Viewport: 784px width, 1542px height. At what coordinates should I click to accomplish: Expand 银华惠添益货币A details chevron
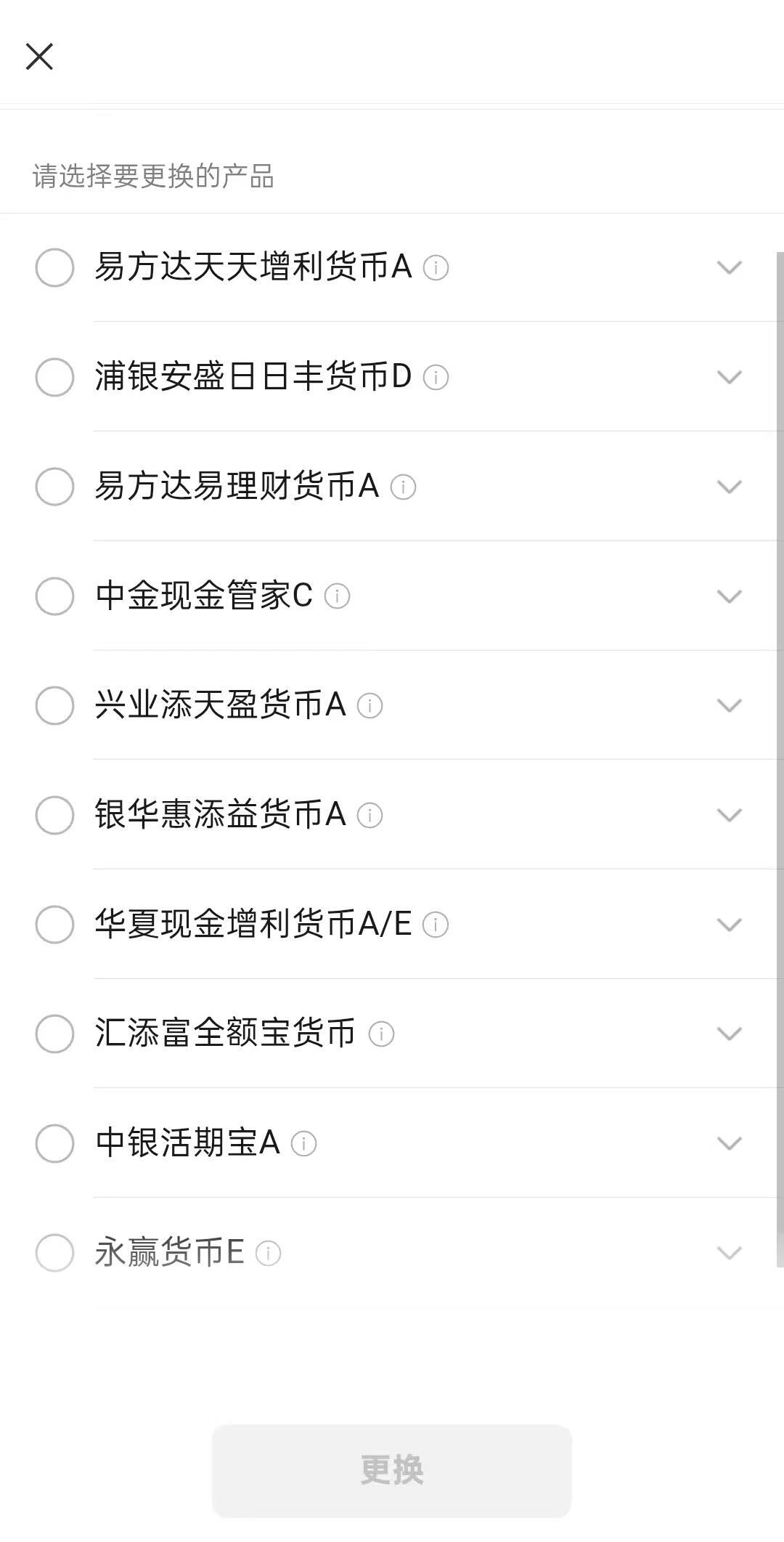click(x=729, y=815)
